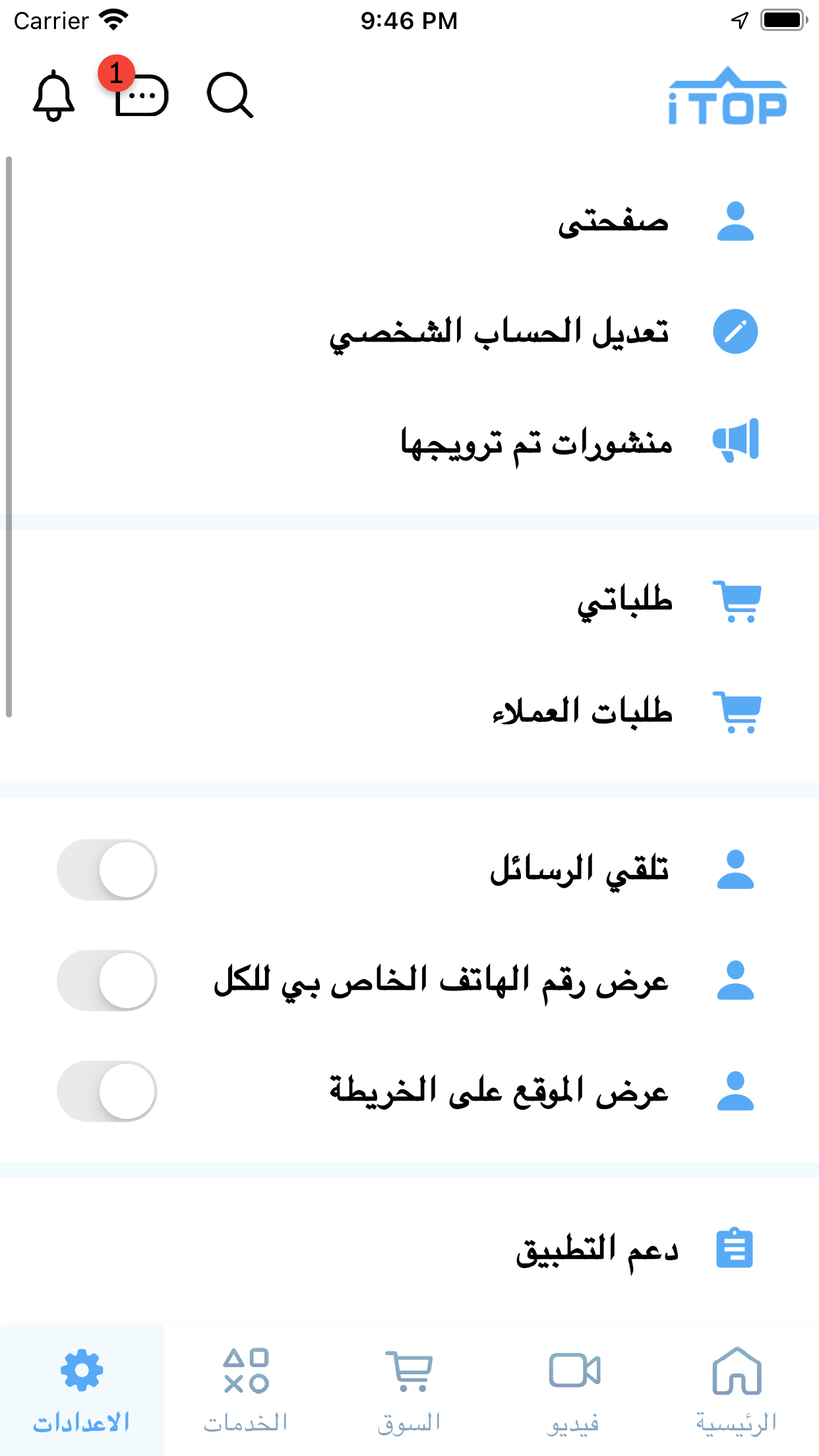Open طلباتي orders
Screen dimensions: 819x1456
click(624, 601)
